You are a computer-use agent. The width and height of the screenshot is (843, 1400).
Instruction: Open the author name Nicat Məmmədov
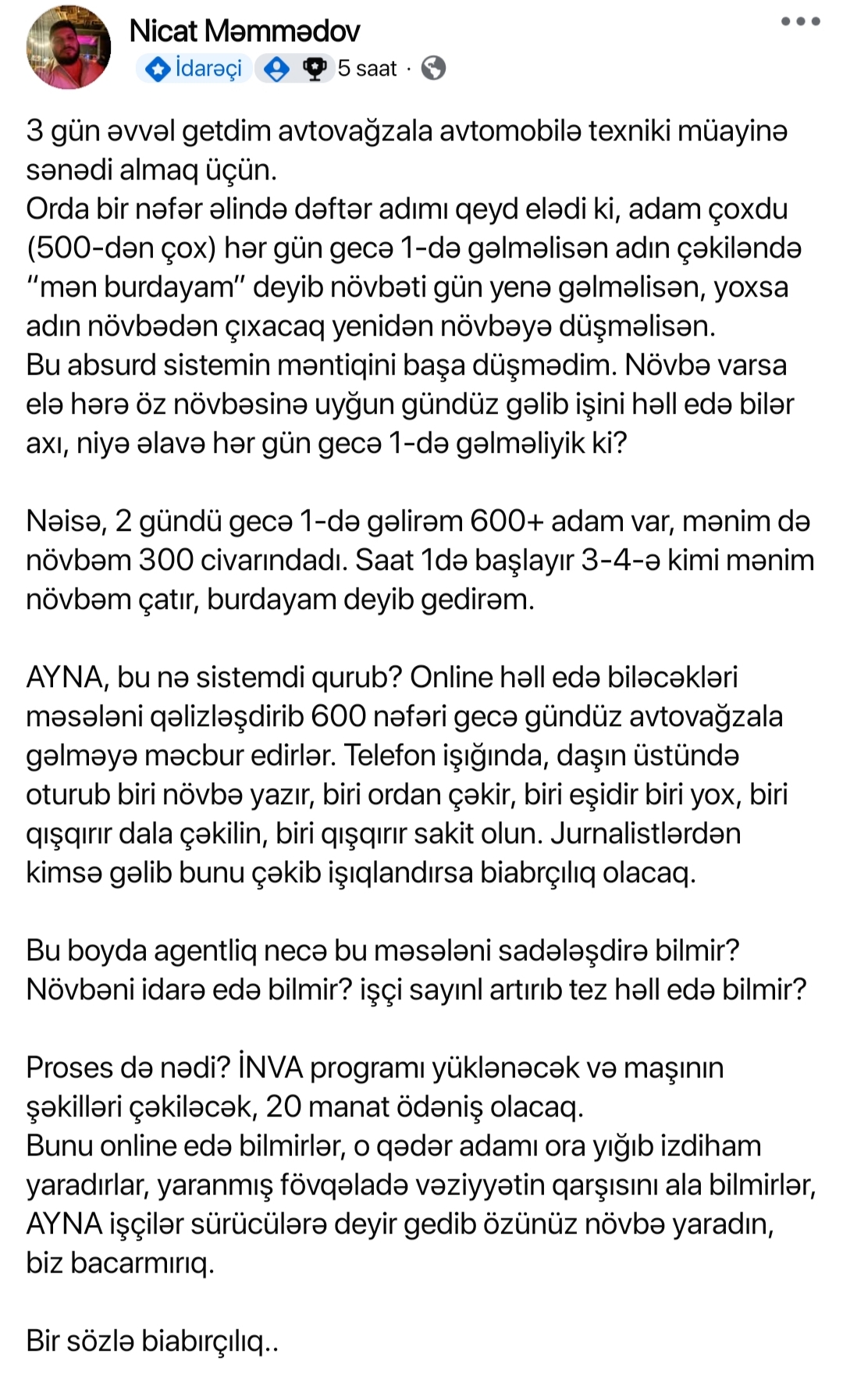[x=244, y=31]
